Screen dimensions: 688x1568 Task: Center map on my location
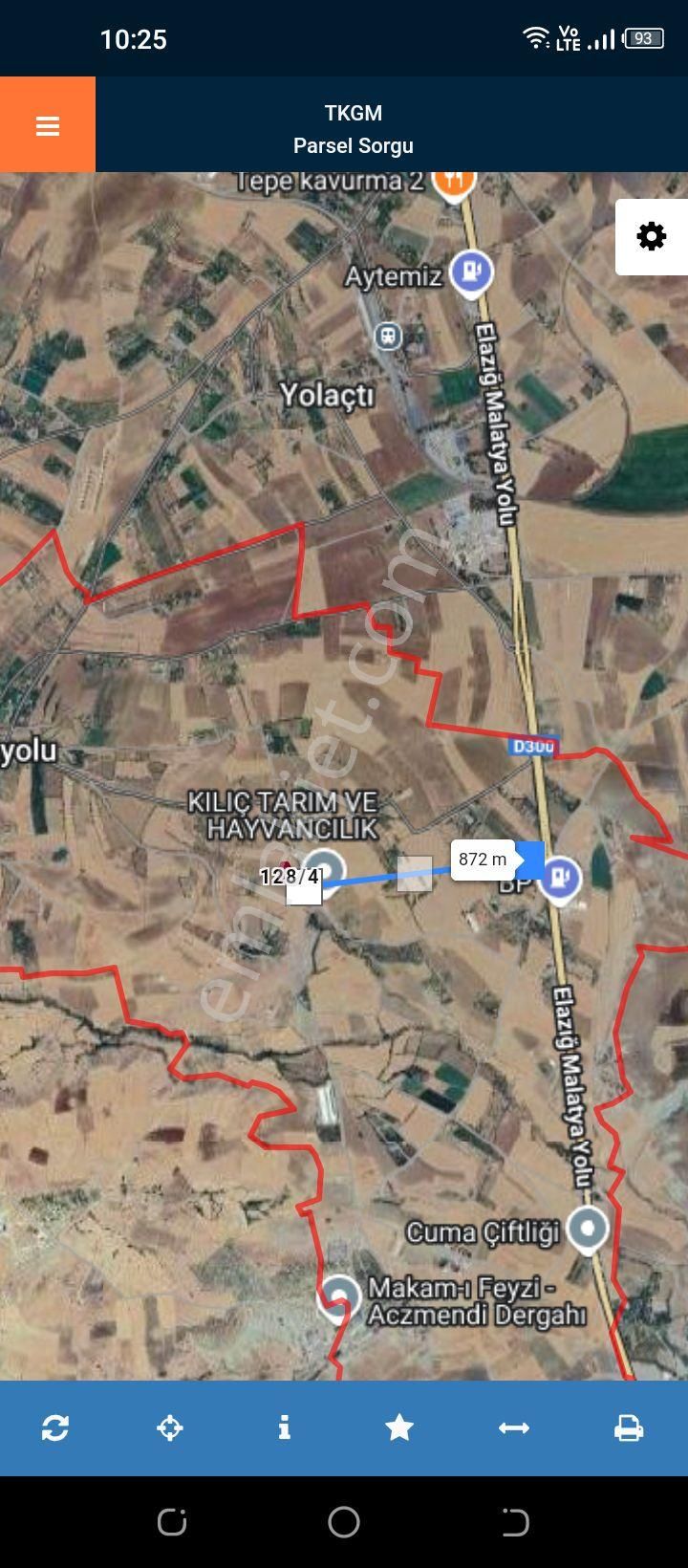pos(170,1427)
